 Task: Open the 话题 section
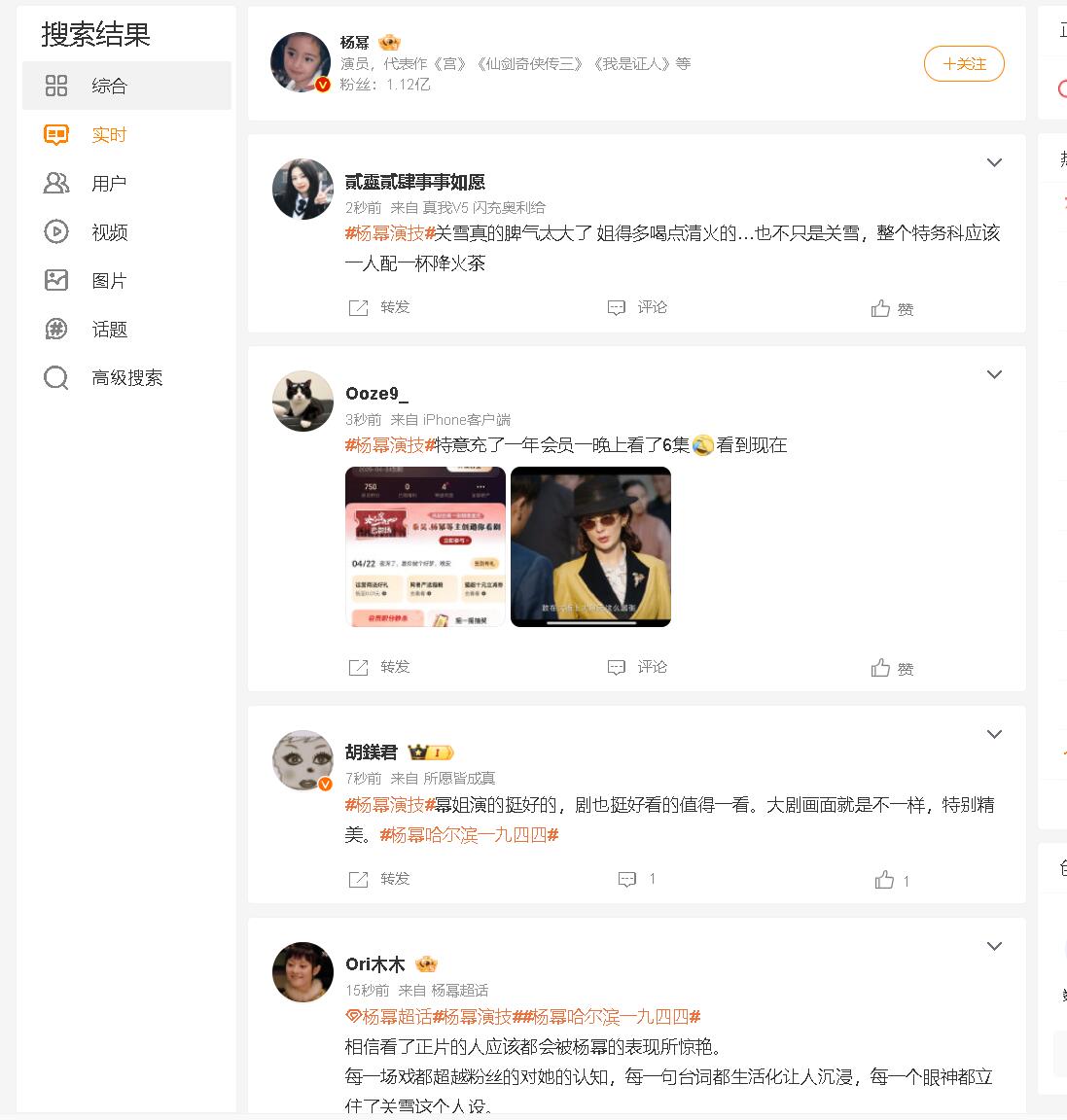click(x=109, y=330)
